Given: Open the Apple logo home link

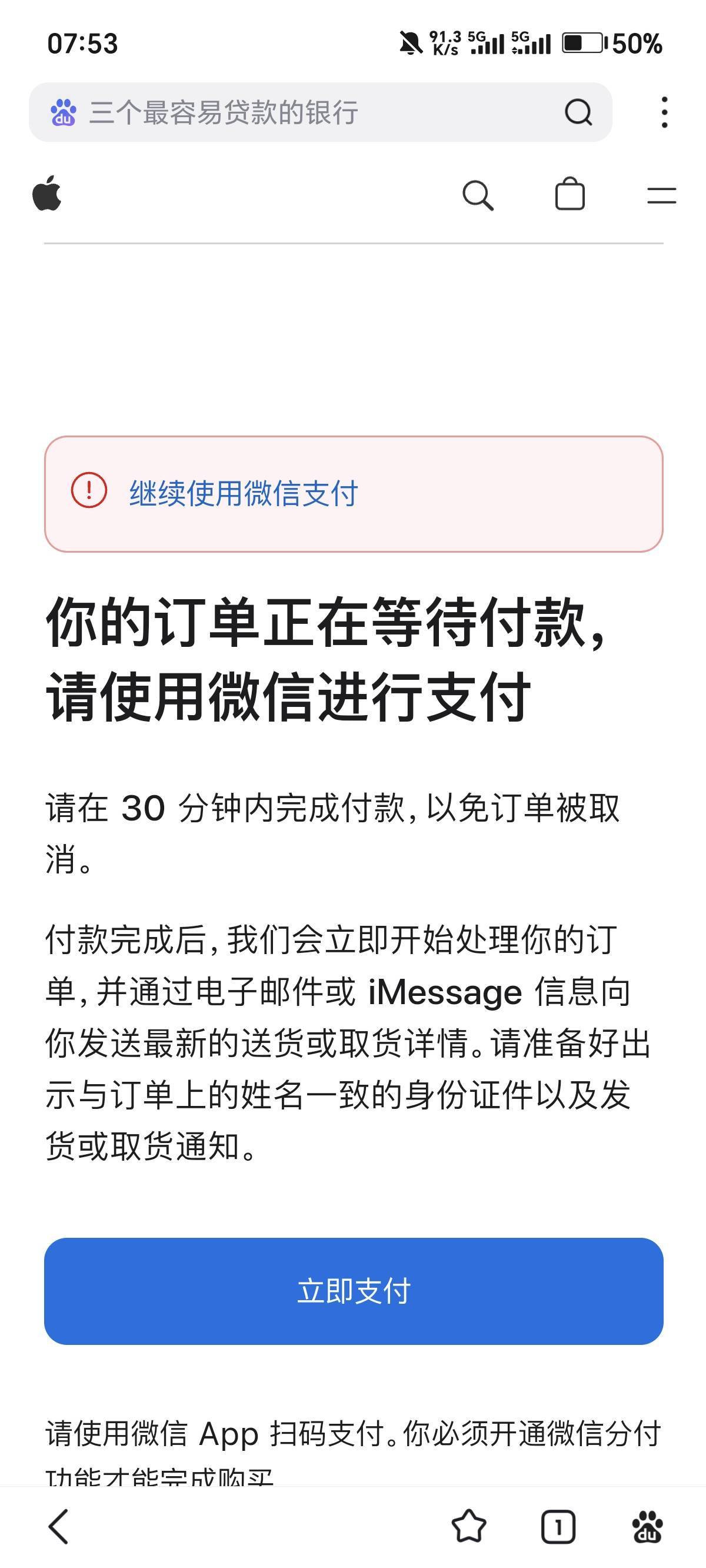Looking at the screenshot, I should [x=47, y=194].
